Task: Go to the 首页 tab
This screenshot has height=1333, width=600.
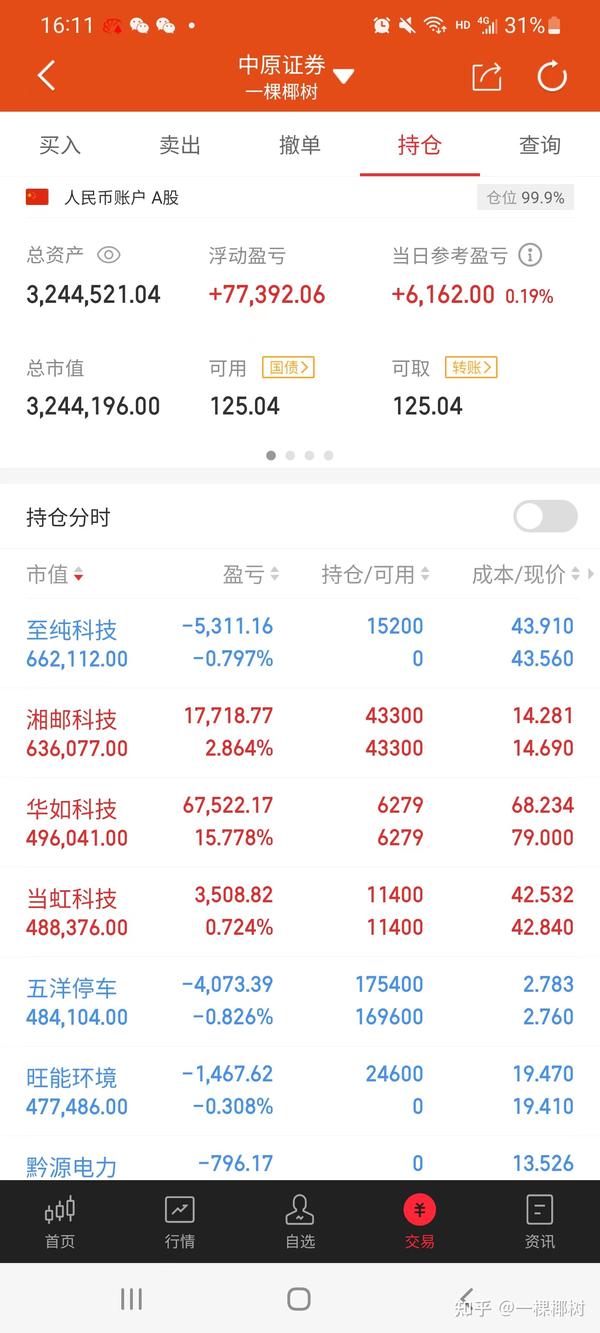Action: [60, 1222]
